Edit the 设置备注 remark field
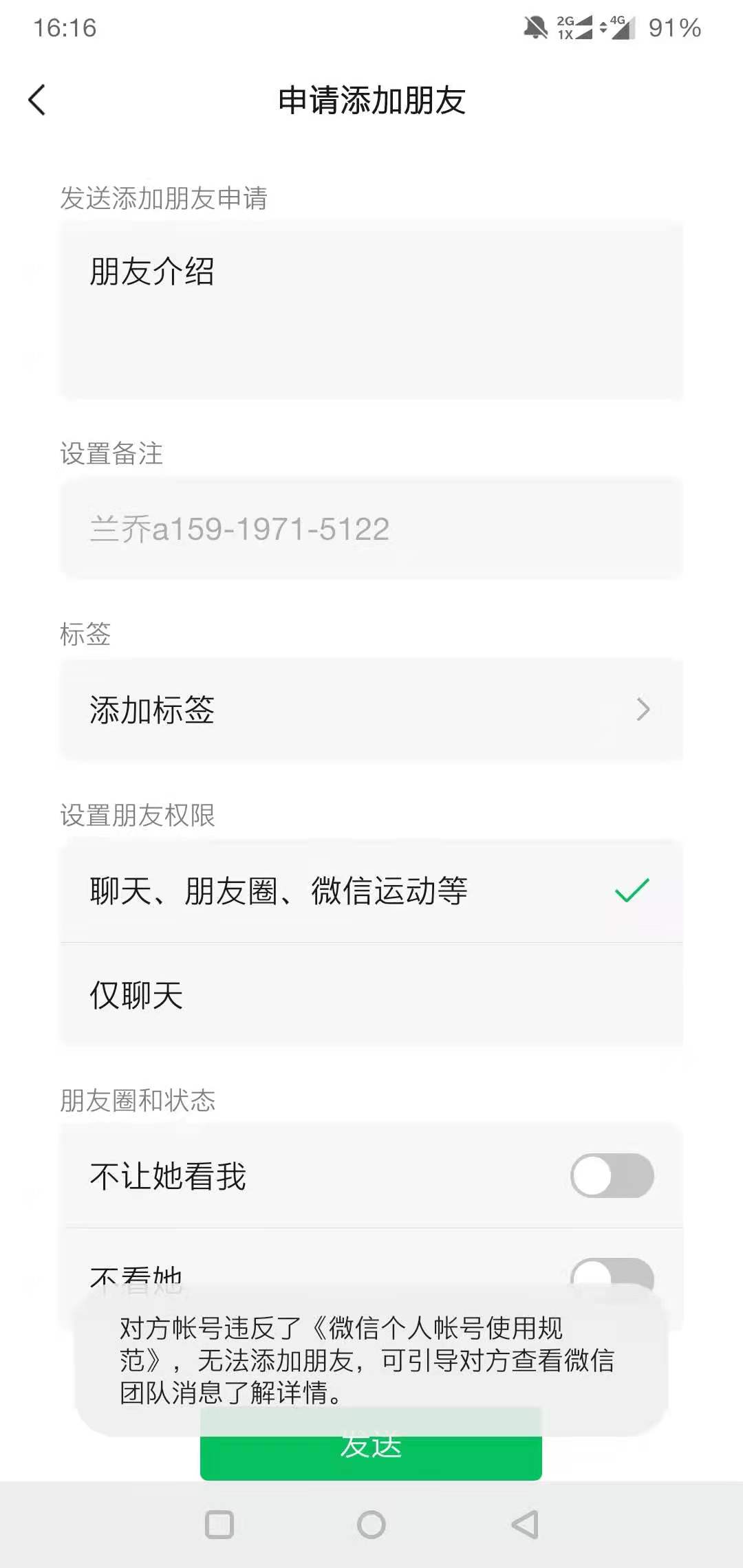The image size is (743, 1568). click(371, 529)
